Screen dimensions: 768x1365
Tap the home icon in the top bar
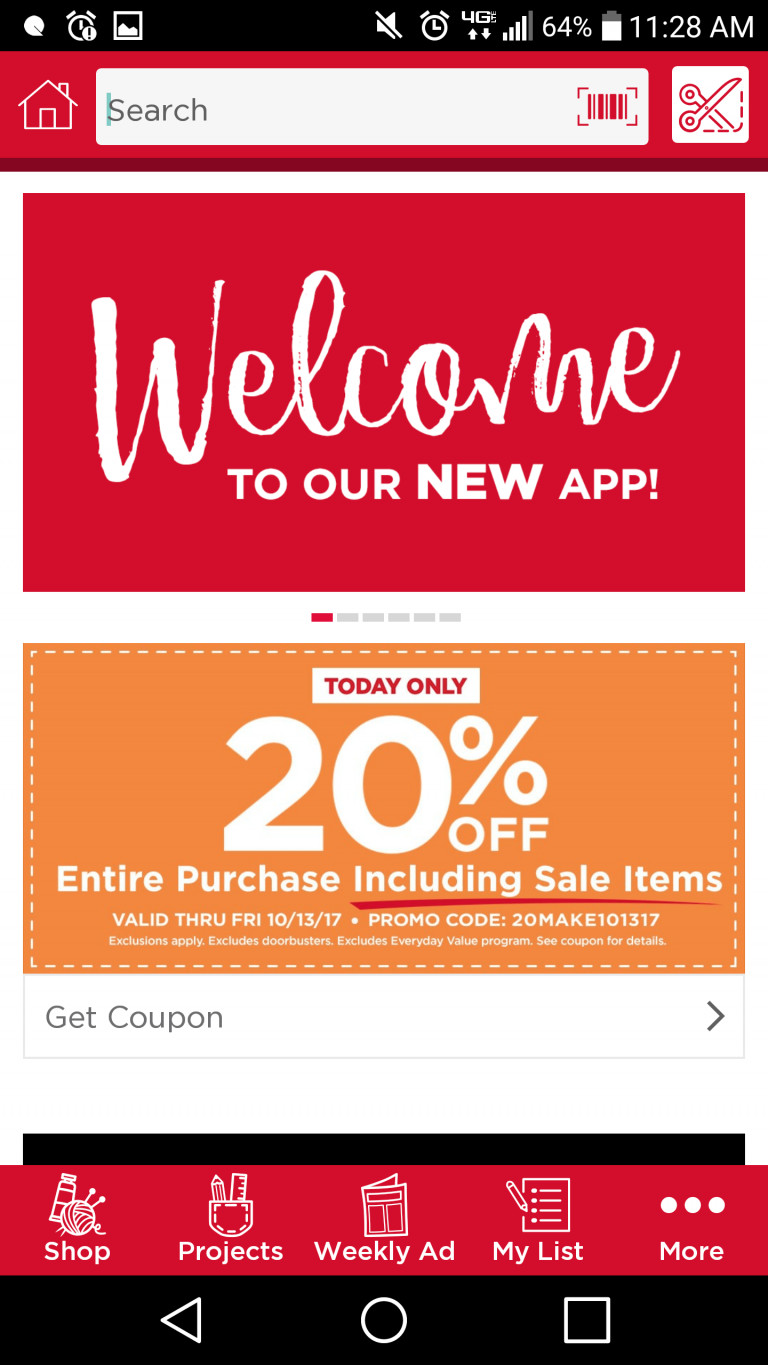click(x=48, y=105)
